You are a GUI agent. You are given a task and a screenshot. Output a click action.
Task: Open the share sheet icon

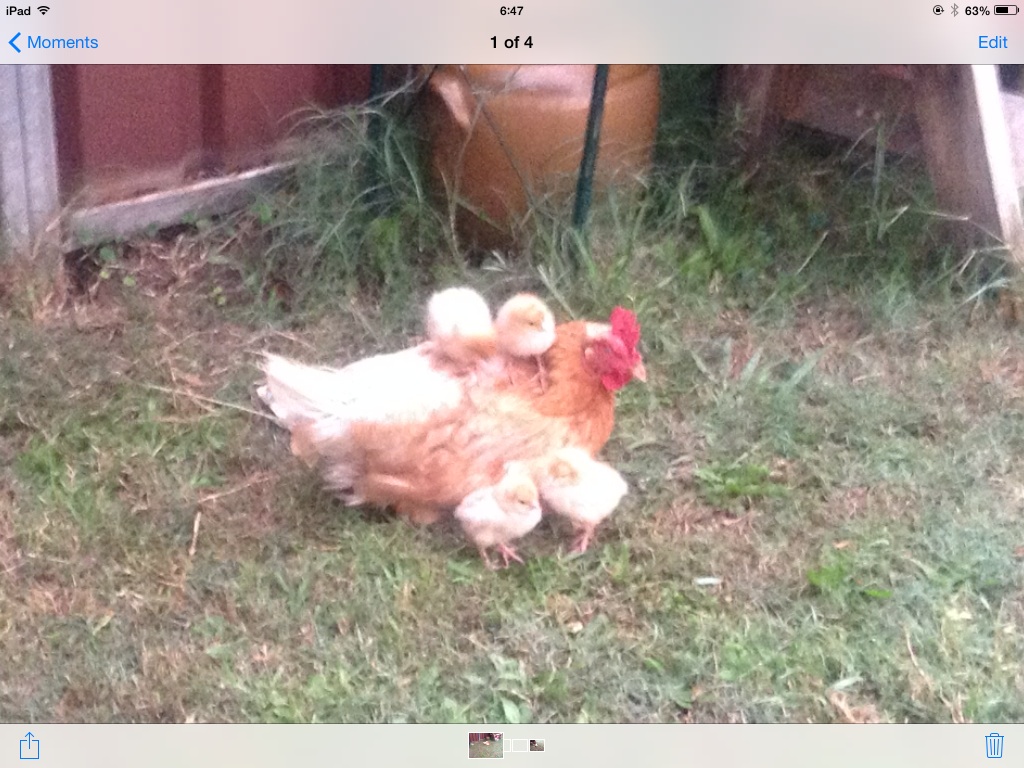click(30, 745)
